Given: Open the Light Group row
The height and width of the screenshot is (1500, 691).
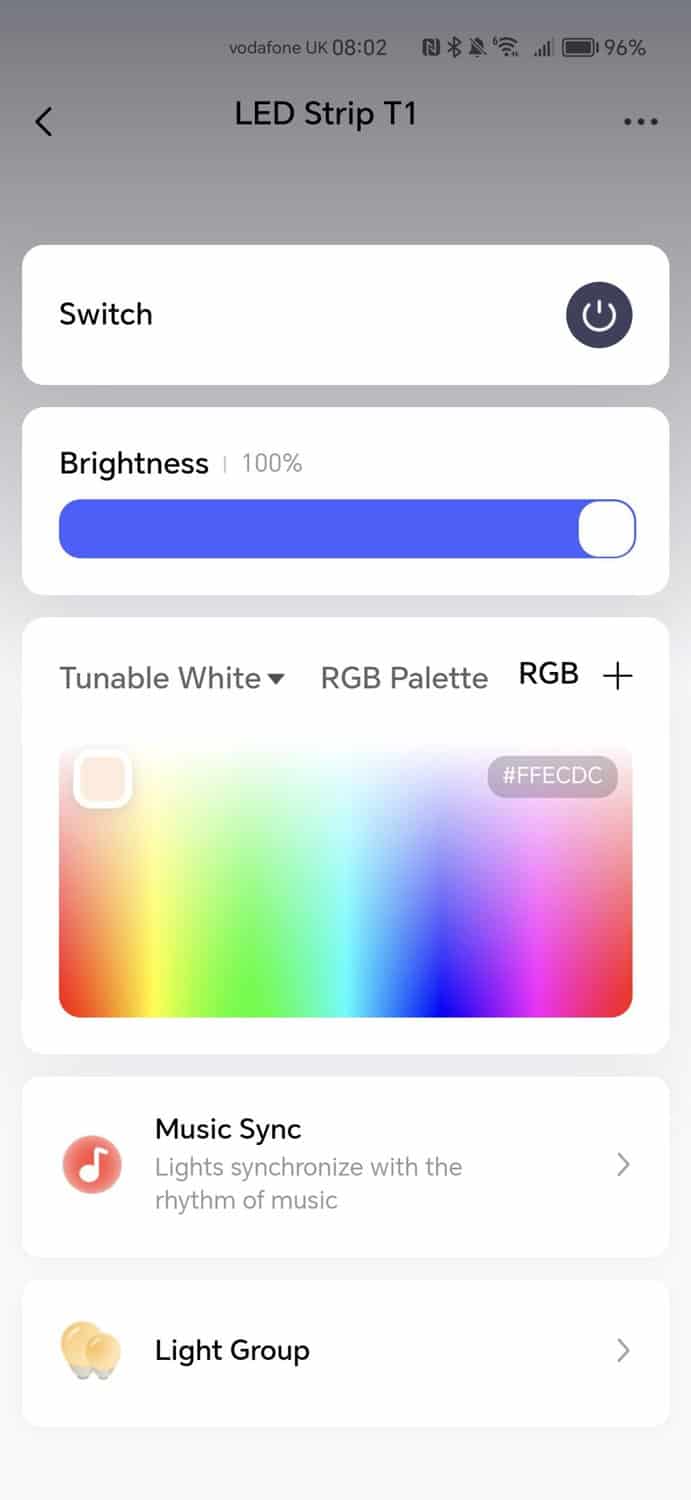Looking at the screenshot, I should 345,1351.
